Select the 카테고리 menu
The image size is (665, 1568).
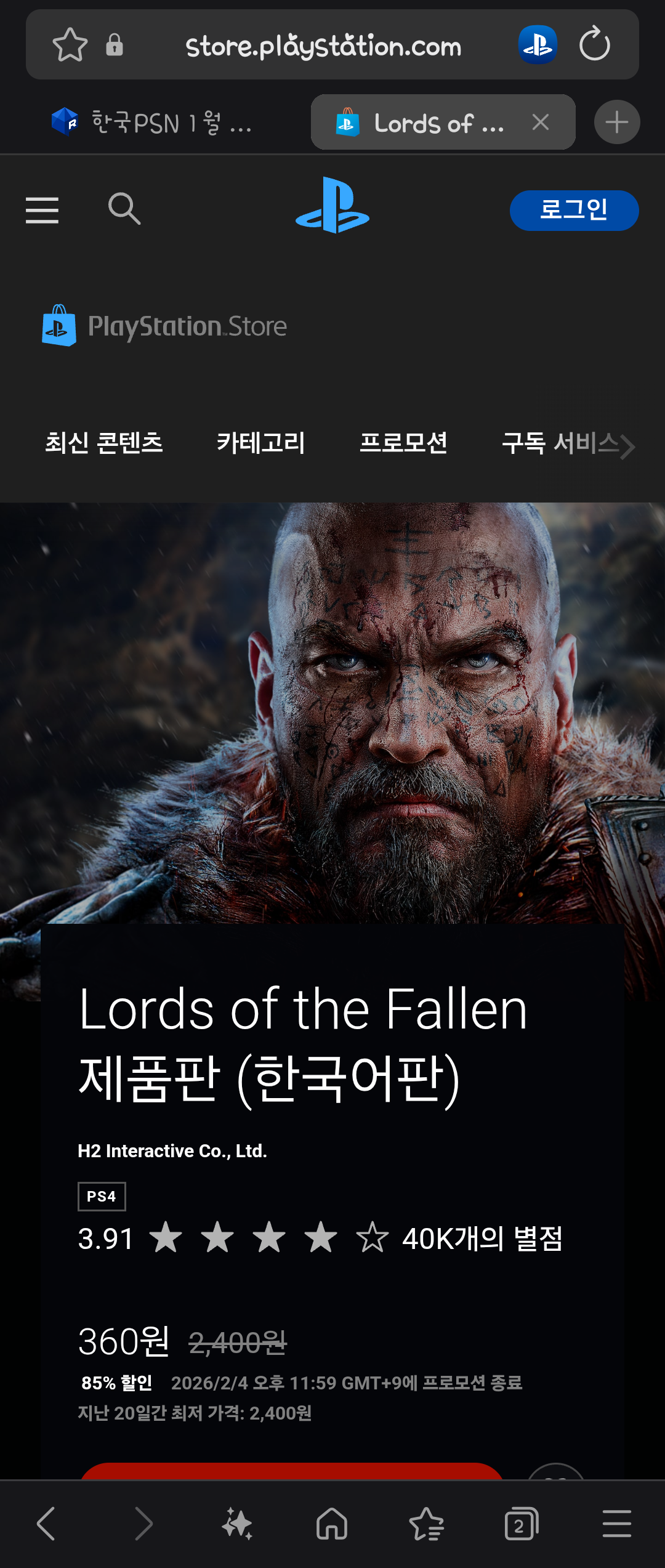pyautogui.click(x=260, y=443)
